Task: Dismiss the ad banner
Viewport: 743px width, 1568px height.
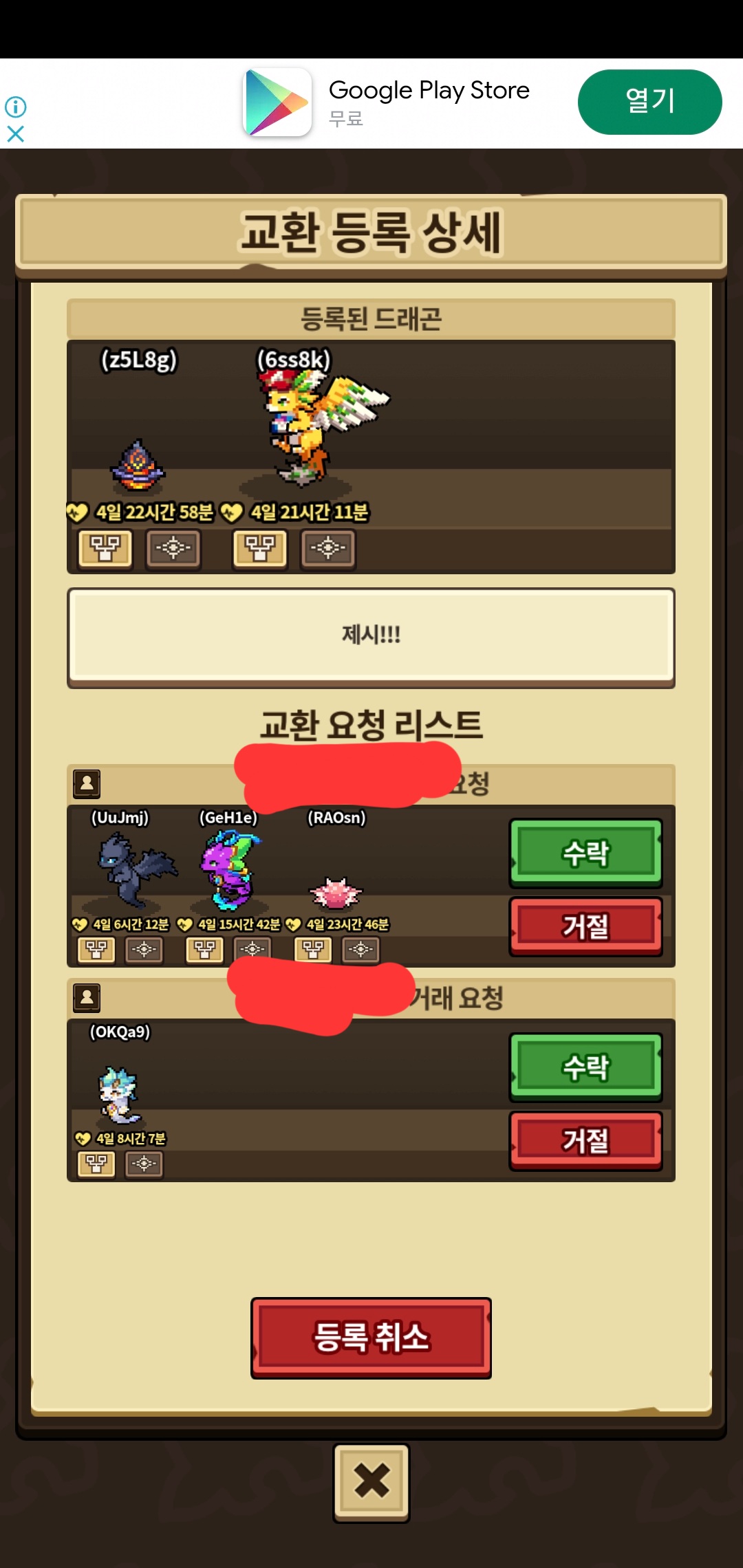Action: (15, 134)
